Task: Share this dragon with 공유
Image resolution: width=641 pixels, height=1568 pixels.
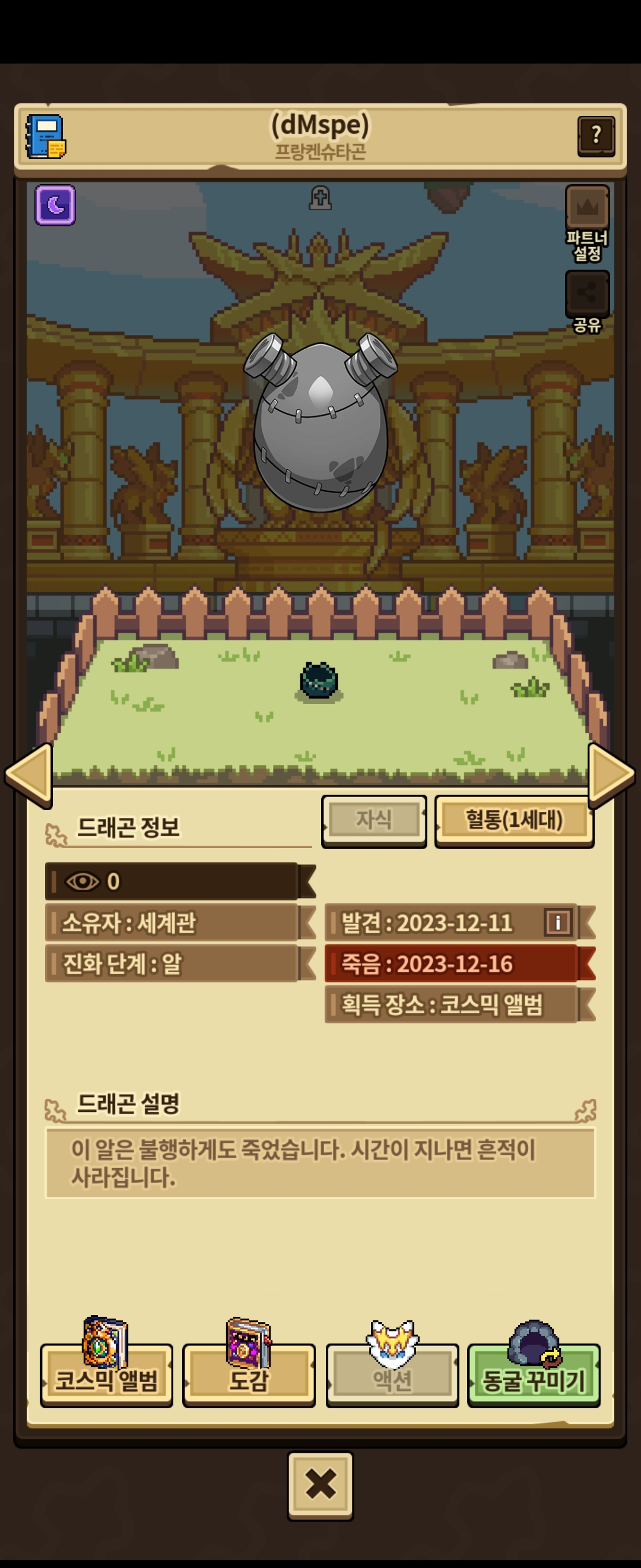Action: [x=587, y=295]
